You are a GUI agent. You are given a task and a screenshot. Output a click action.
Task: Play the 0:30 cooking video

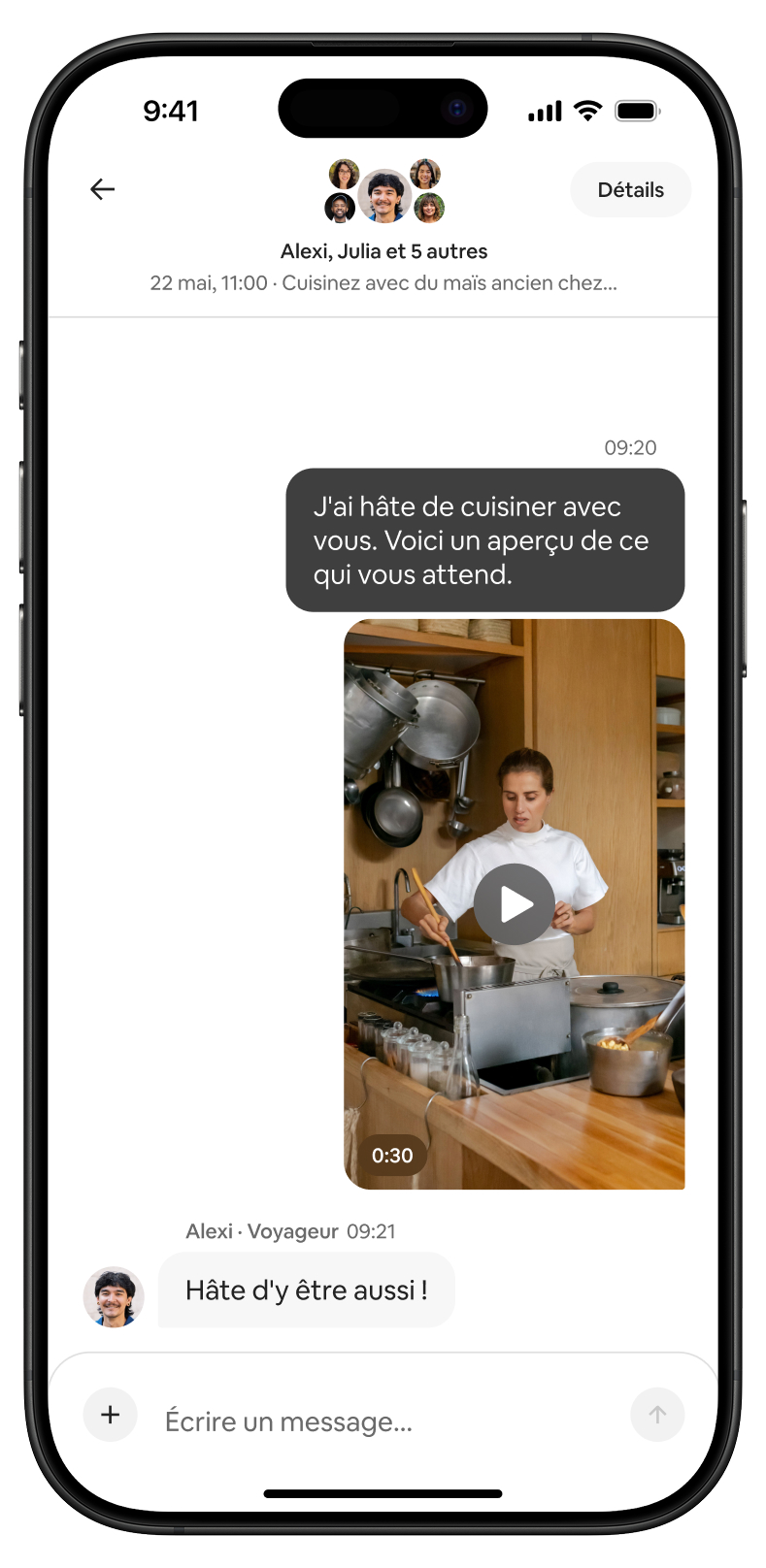(x=515, y=904)
